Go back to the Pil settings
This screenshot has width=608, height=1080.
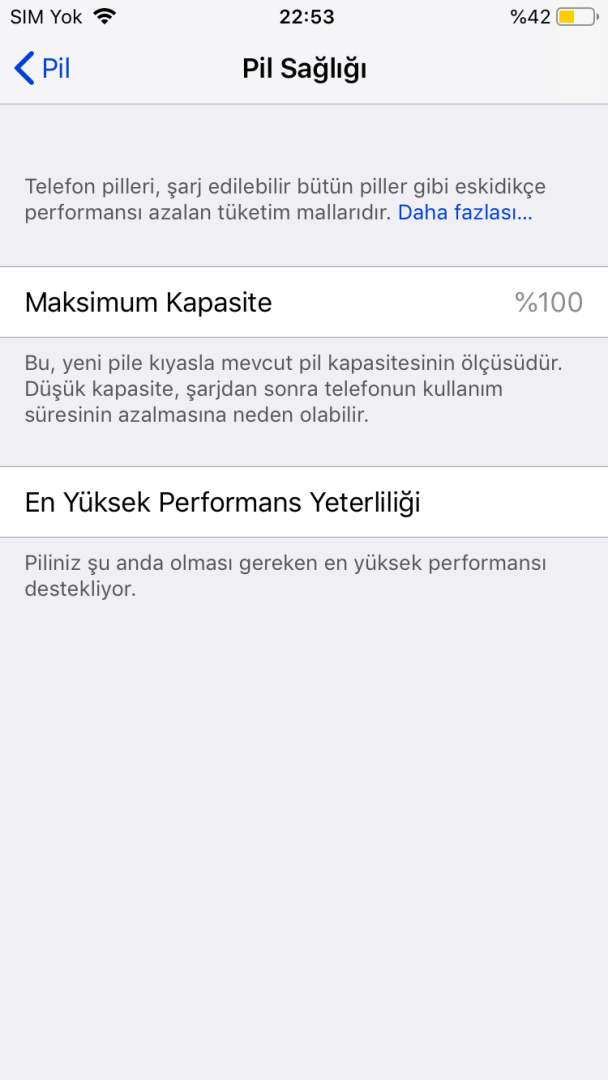pos(42,69)
